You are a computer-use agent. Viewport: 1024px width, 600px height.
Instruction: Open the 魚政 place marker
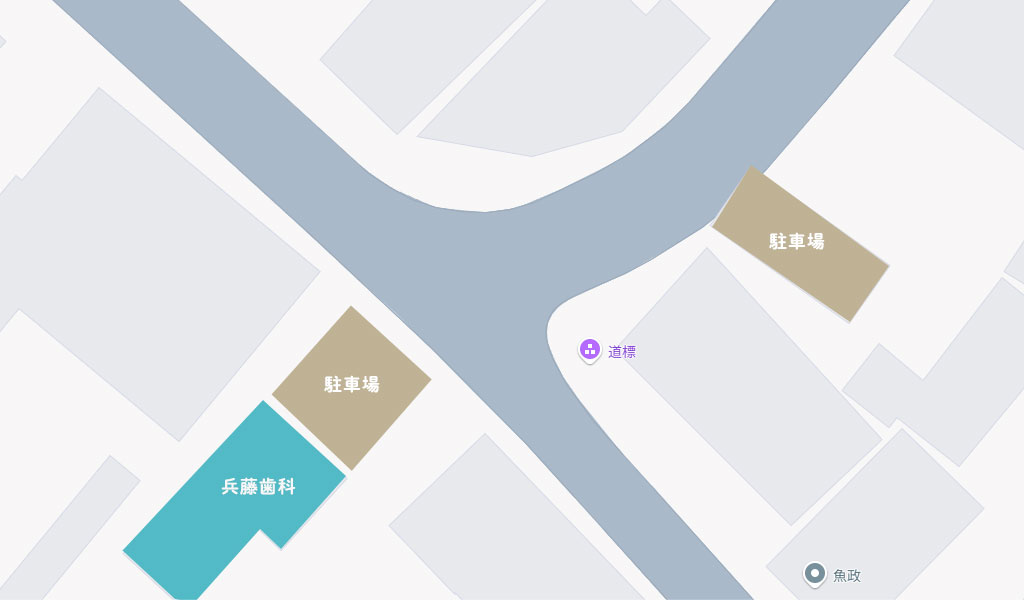(815, 574)
